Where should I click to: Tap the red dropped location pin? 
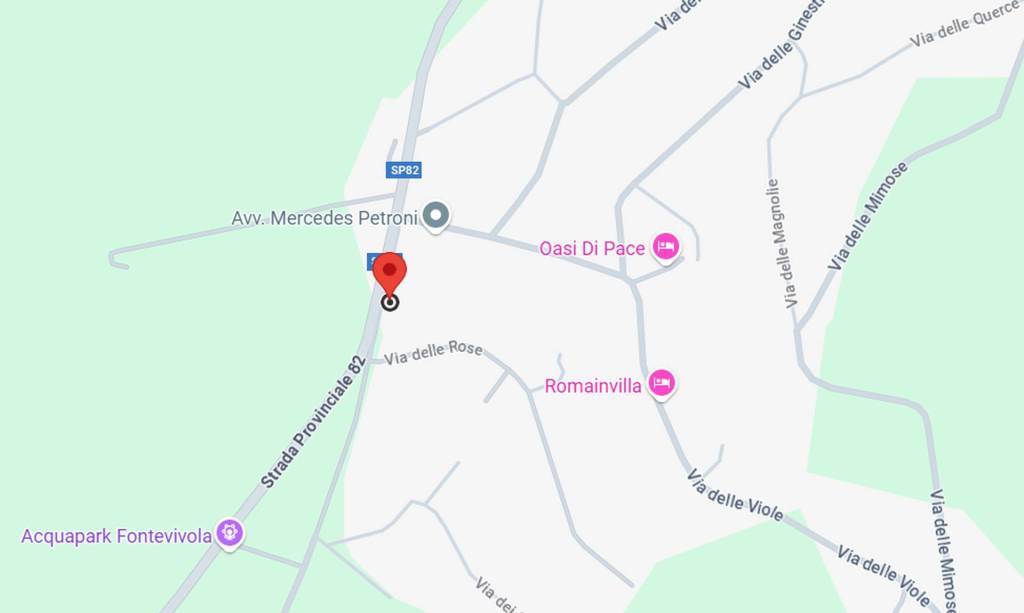pyautogui.click(x=390, y=274)
